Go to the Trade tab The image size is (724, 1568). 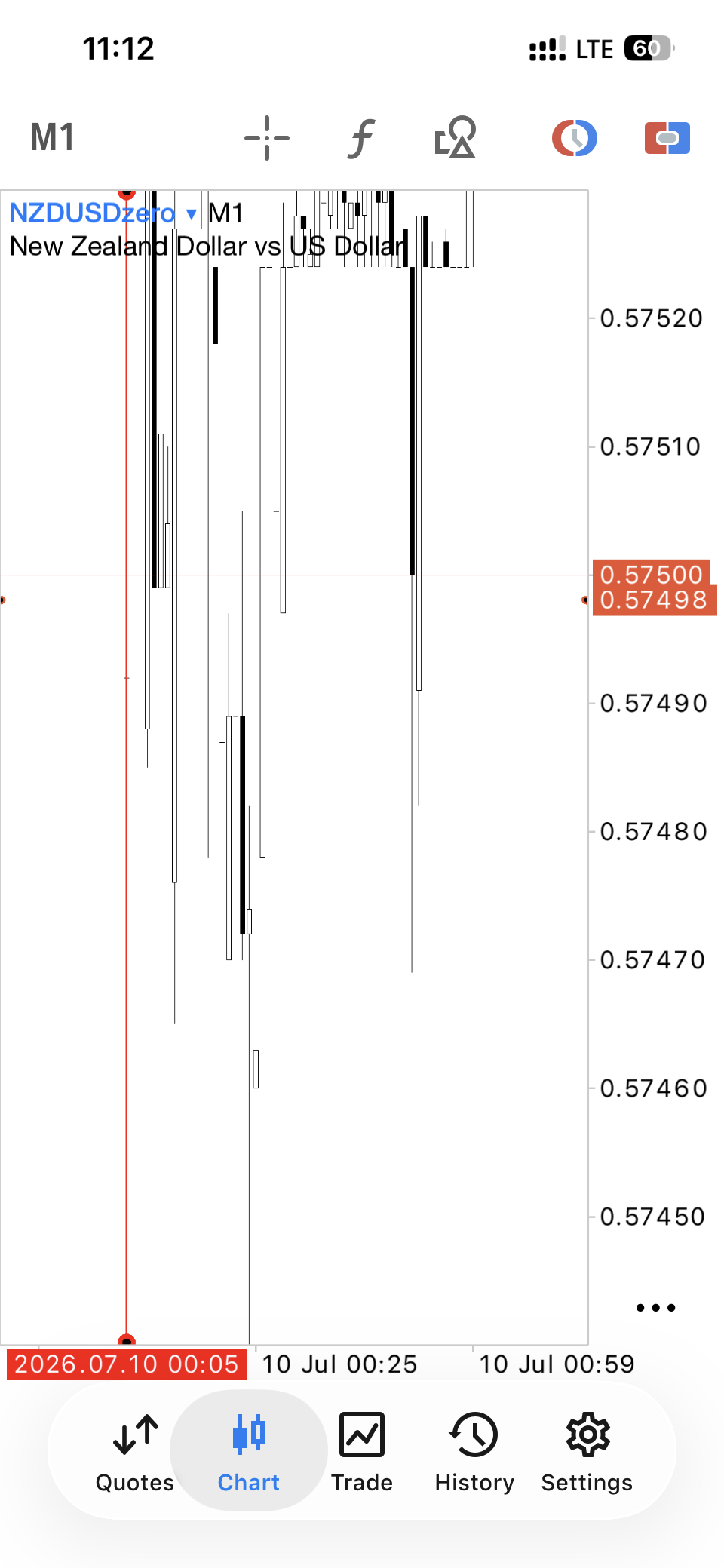pyautogui.click(x=362, y=1452)
